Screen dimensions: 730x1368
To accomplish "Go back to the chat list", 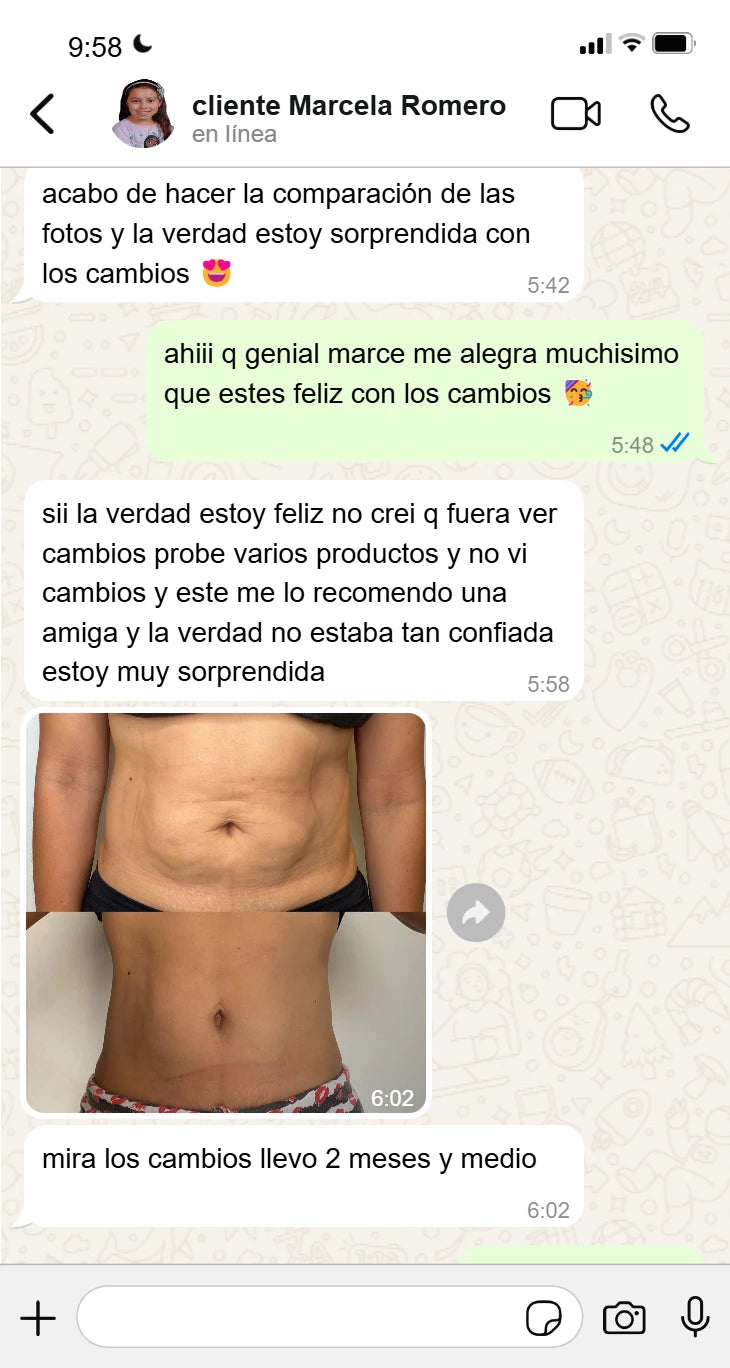I will pos(42,114).
